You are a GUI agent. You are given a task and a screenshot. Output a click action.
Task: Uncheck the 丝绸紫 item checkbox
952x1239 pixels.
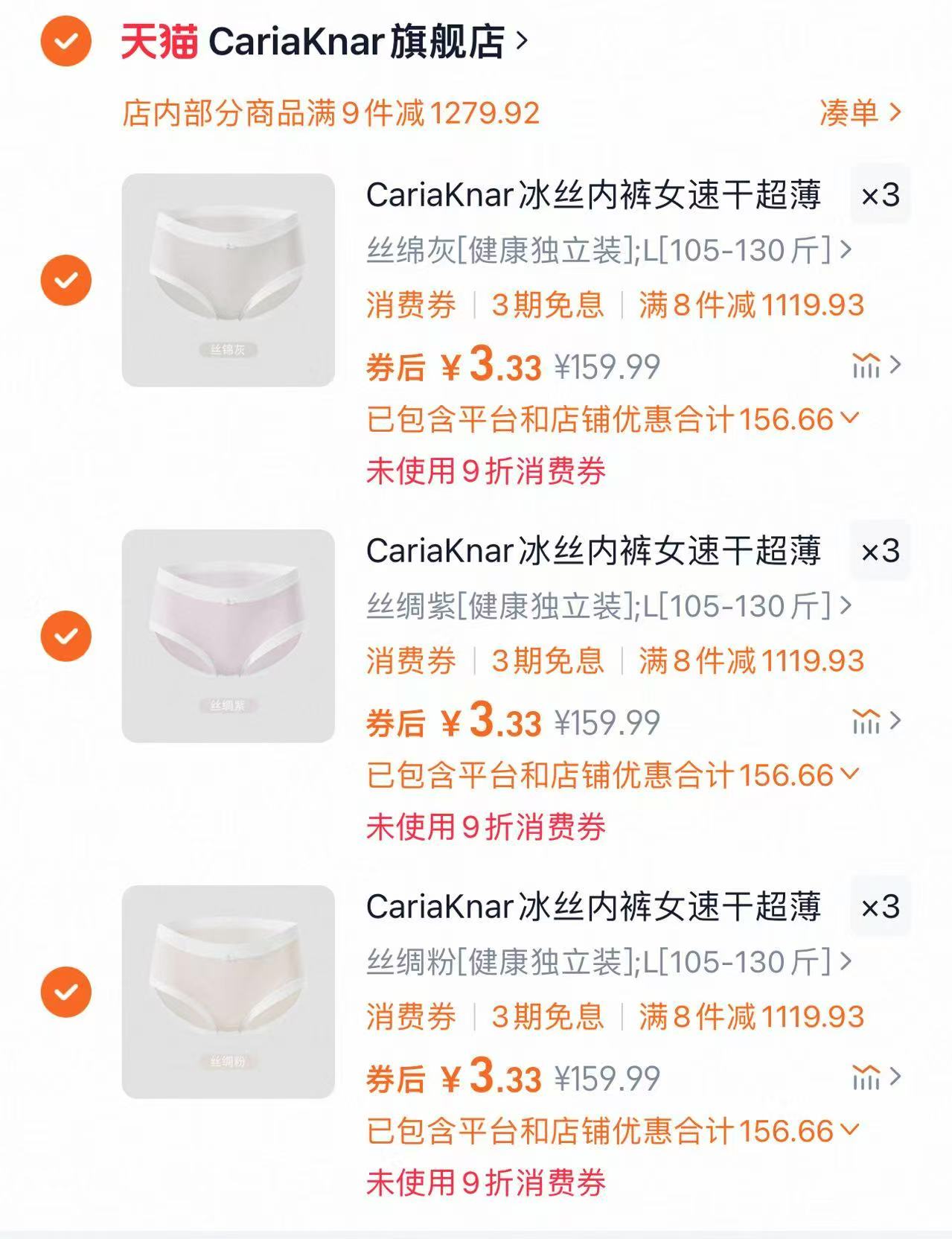click(x=66, y=636)
